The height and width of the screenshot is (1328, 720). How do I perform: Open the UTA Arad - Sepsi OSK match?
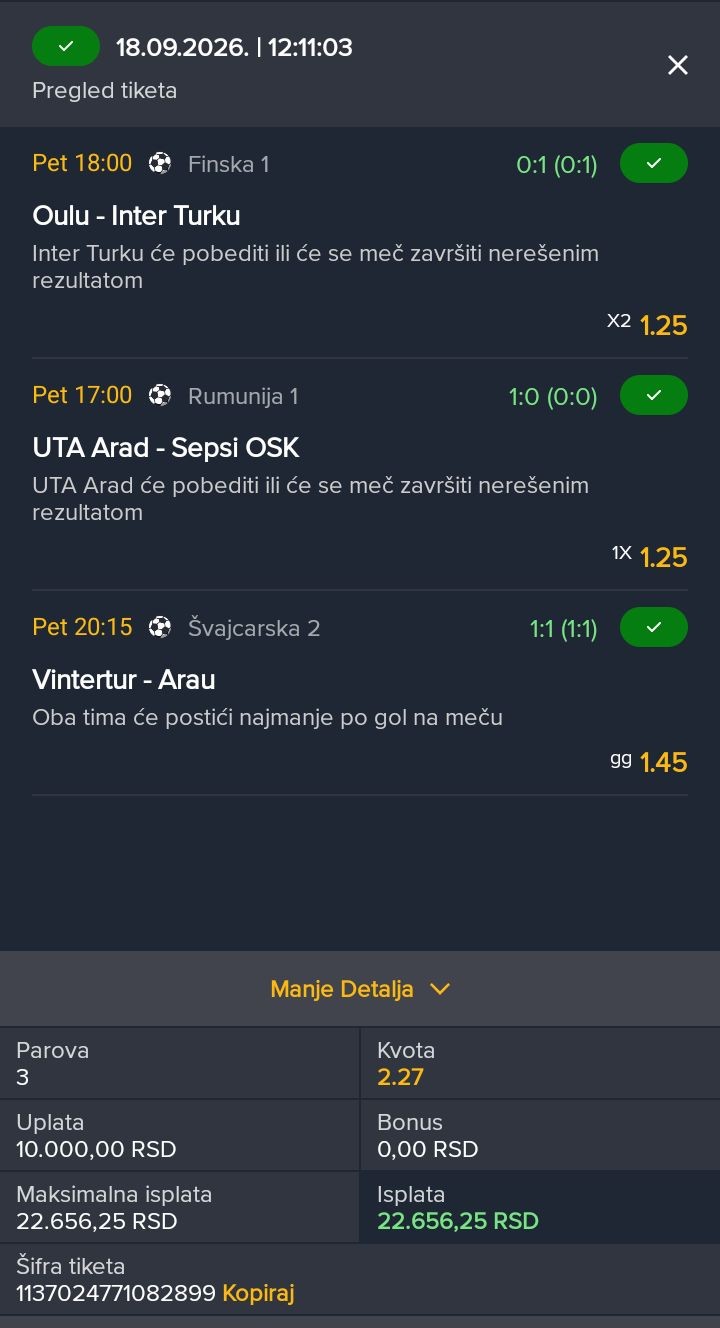point(166,448)
